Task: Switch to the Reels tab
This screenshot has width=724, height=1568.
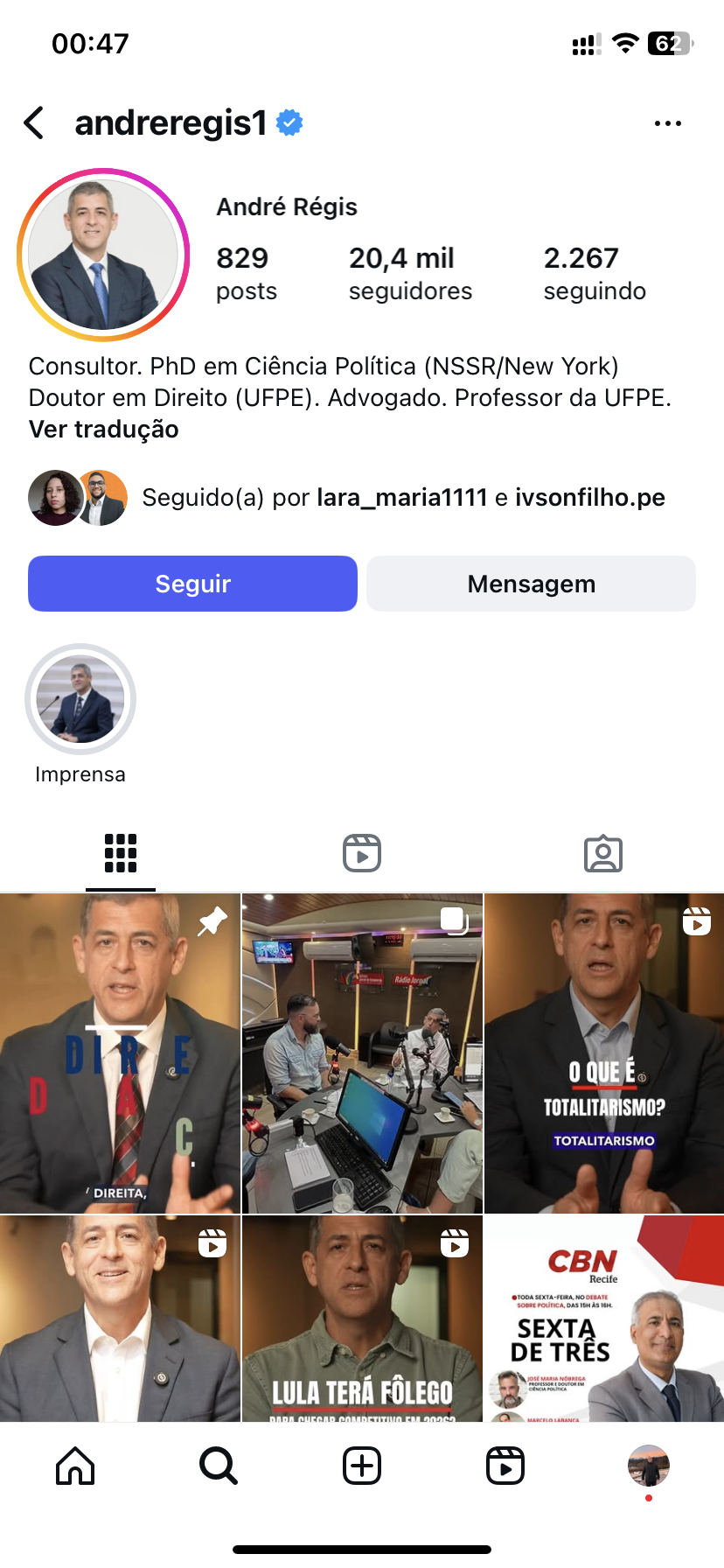Action: coord(362,853)
